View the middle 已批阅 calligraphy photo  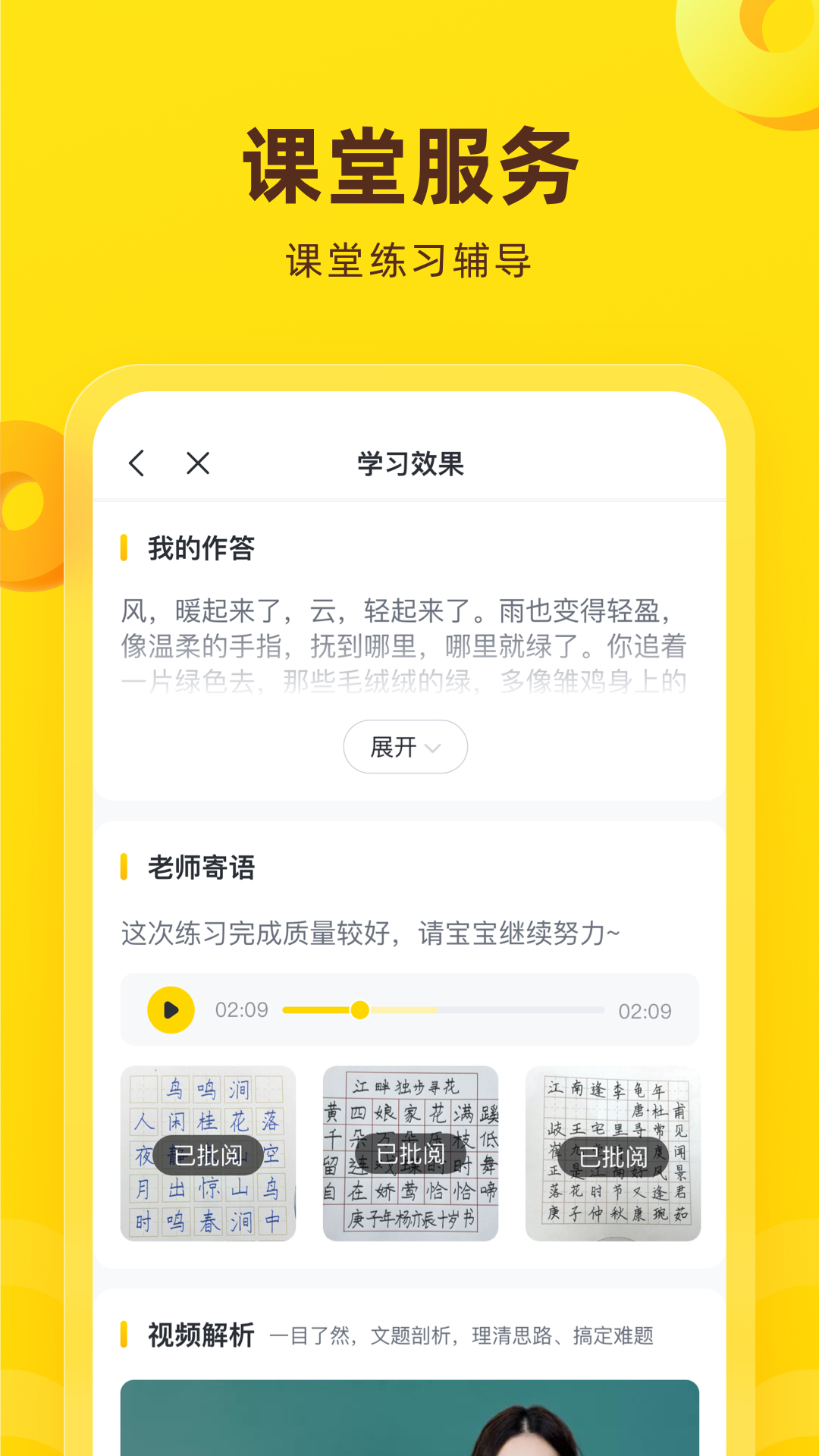pyautogui.click(x=409, y=1153)
